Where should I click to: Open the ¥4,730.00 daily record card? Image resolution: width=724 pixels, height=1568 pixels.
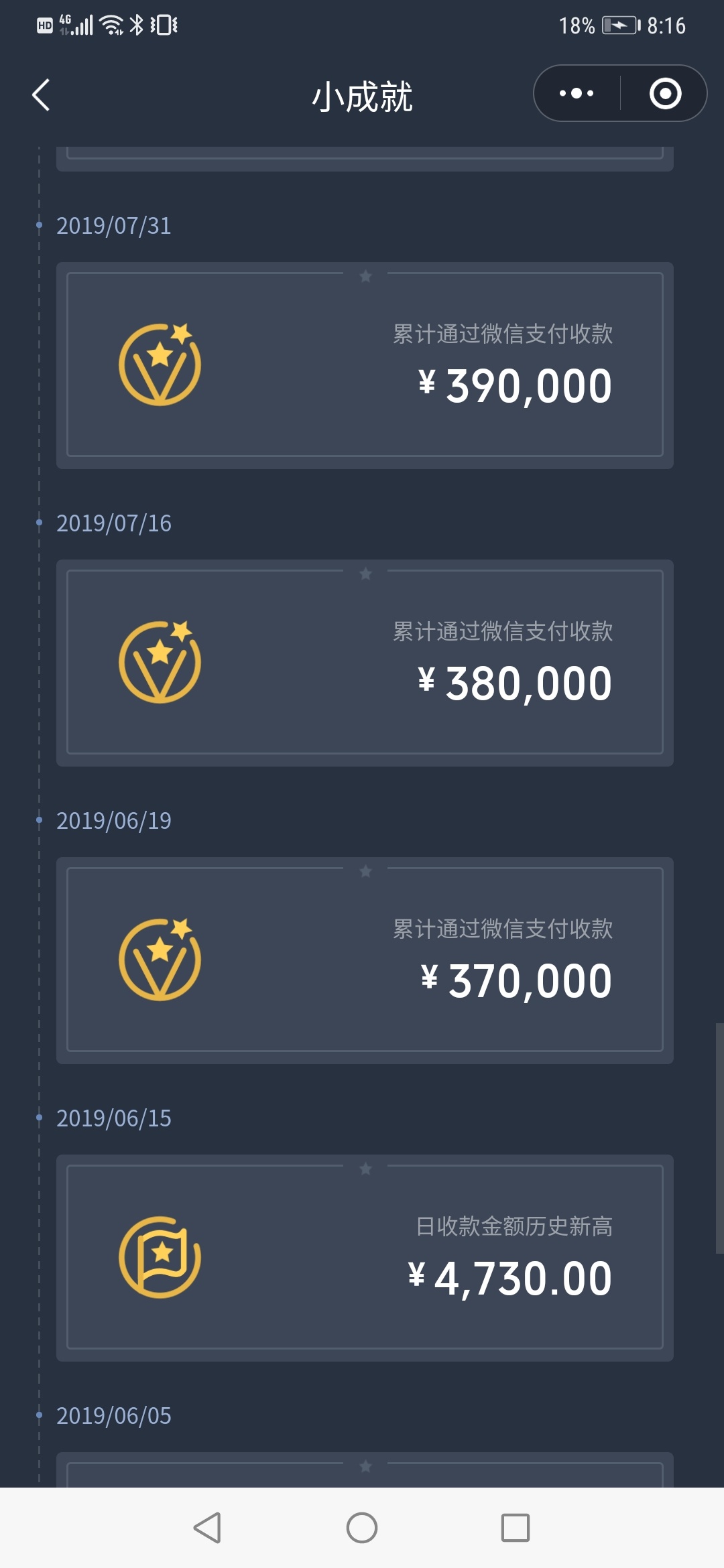365,1258
